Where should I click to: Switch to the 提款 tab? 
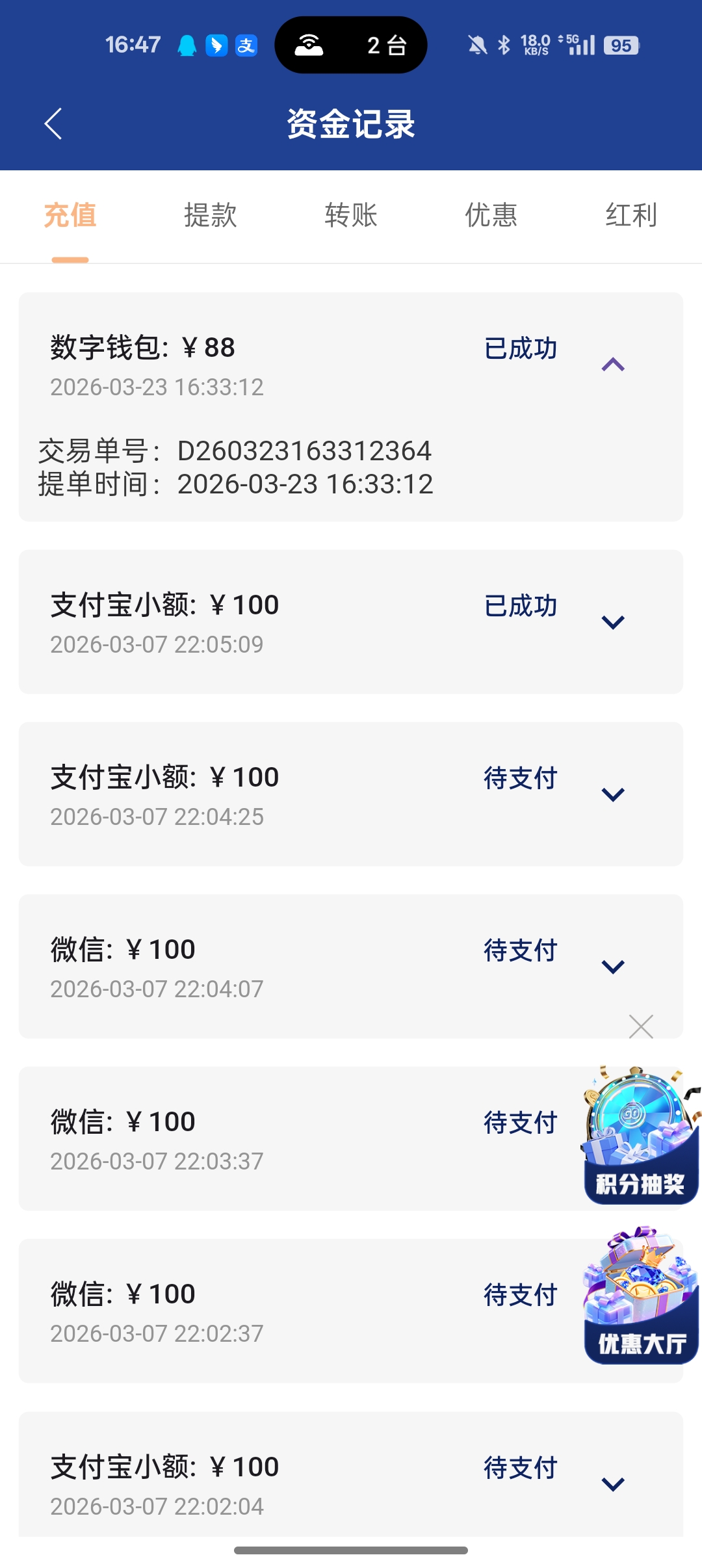(x=211, y=216)
